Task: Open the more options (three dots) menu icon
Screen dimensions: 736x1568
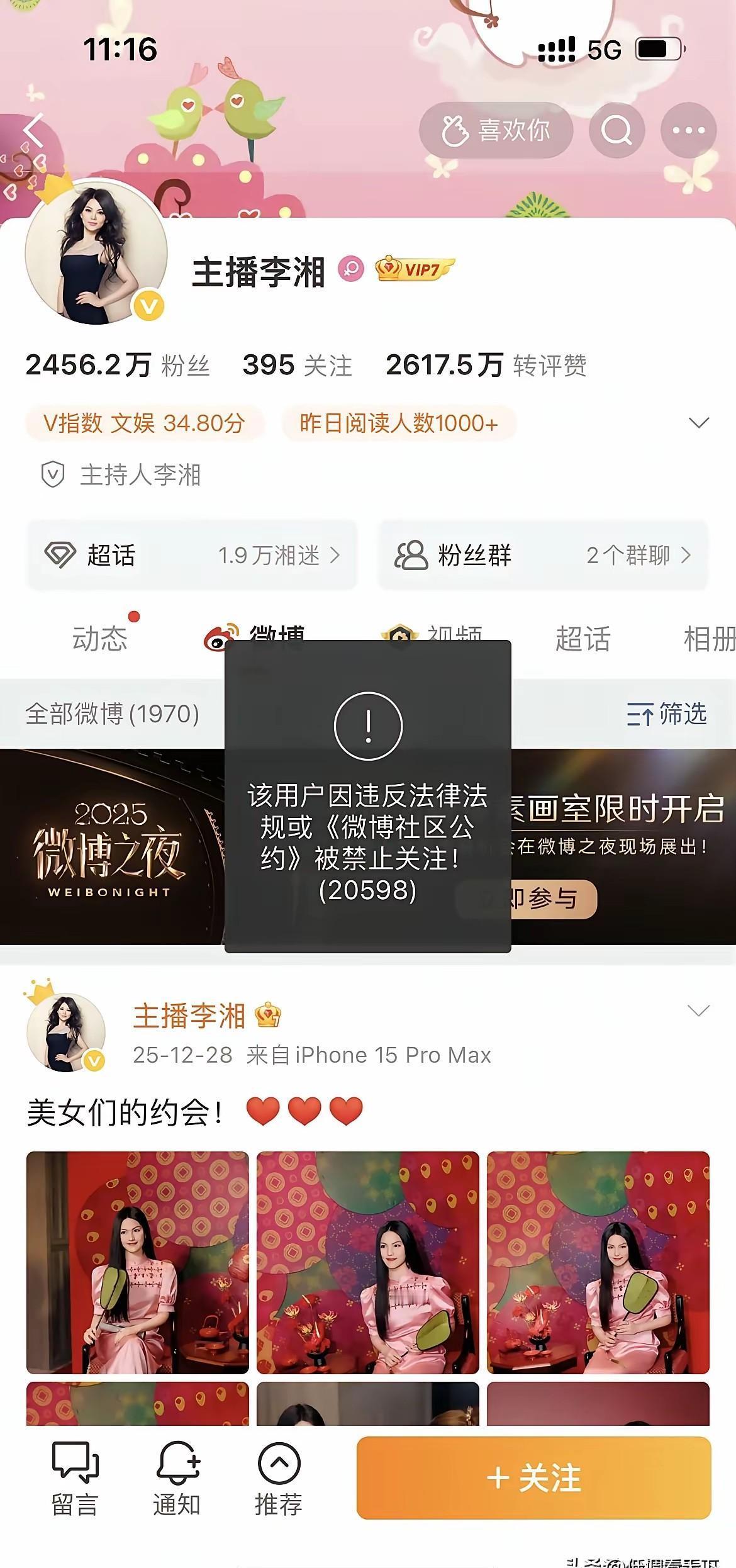Action: tap(688, 130)
